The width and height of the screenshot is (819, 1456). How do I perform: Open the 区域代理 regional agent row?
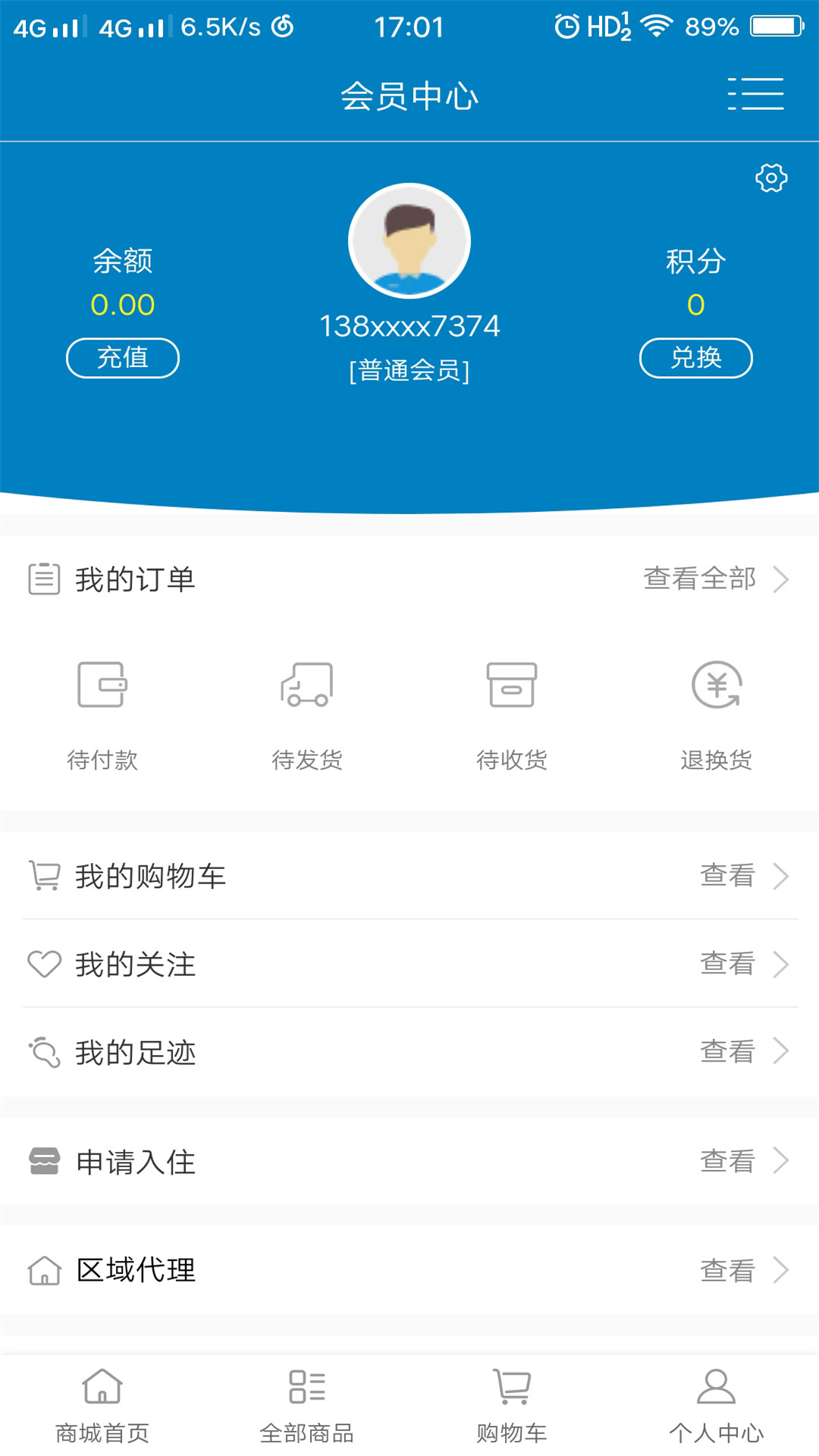(409, 1270)
